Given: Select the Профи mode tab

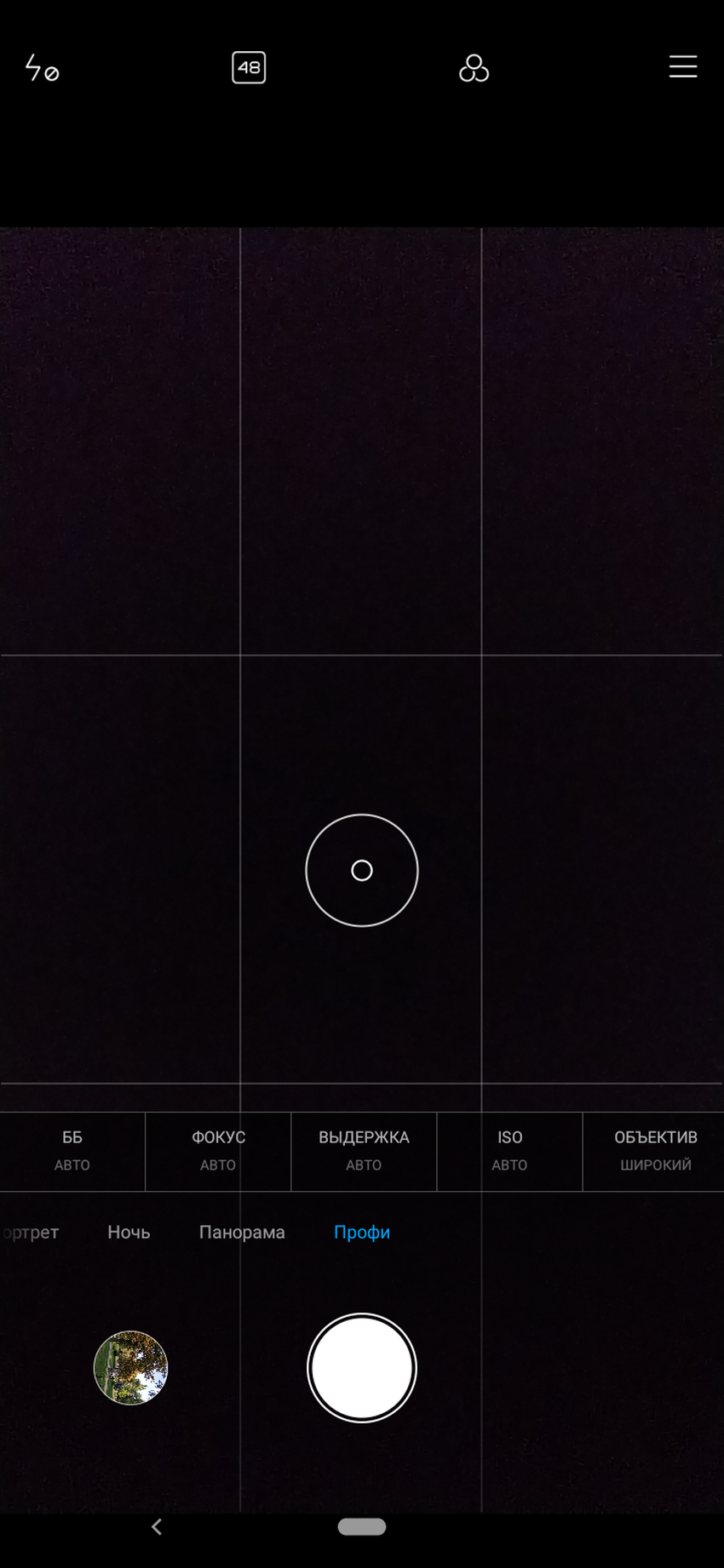Looking at the screenshot, I should click(x=362, y=1232).
